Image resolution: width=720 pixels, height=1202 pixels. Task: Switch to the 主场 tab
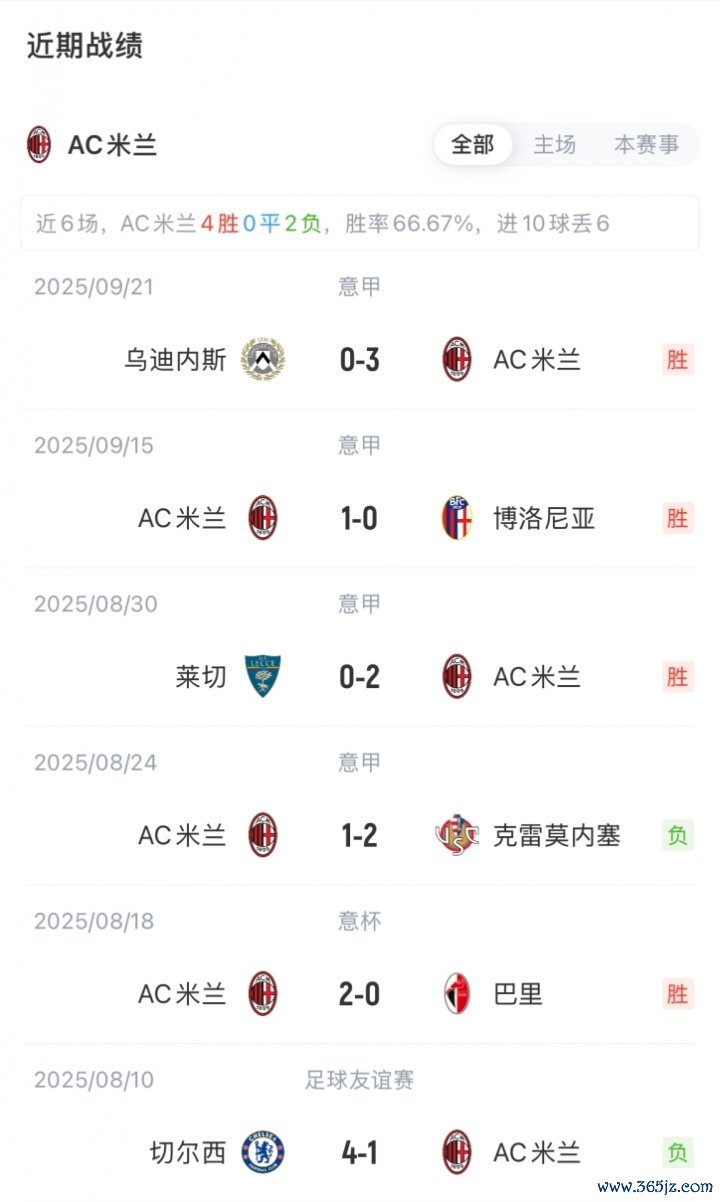pyautogui.click(x=554, y=145)
